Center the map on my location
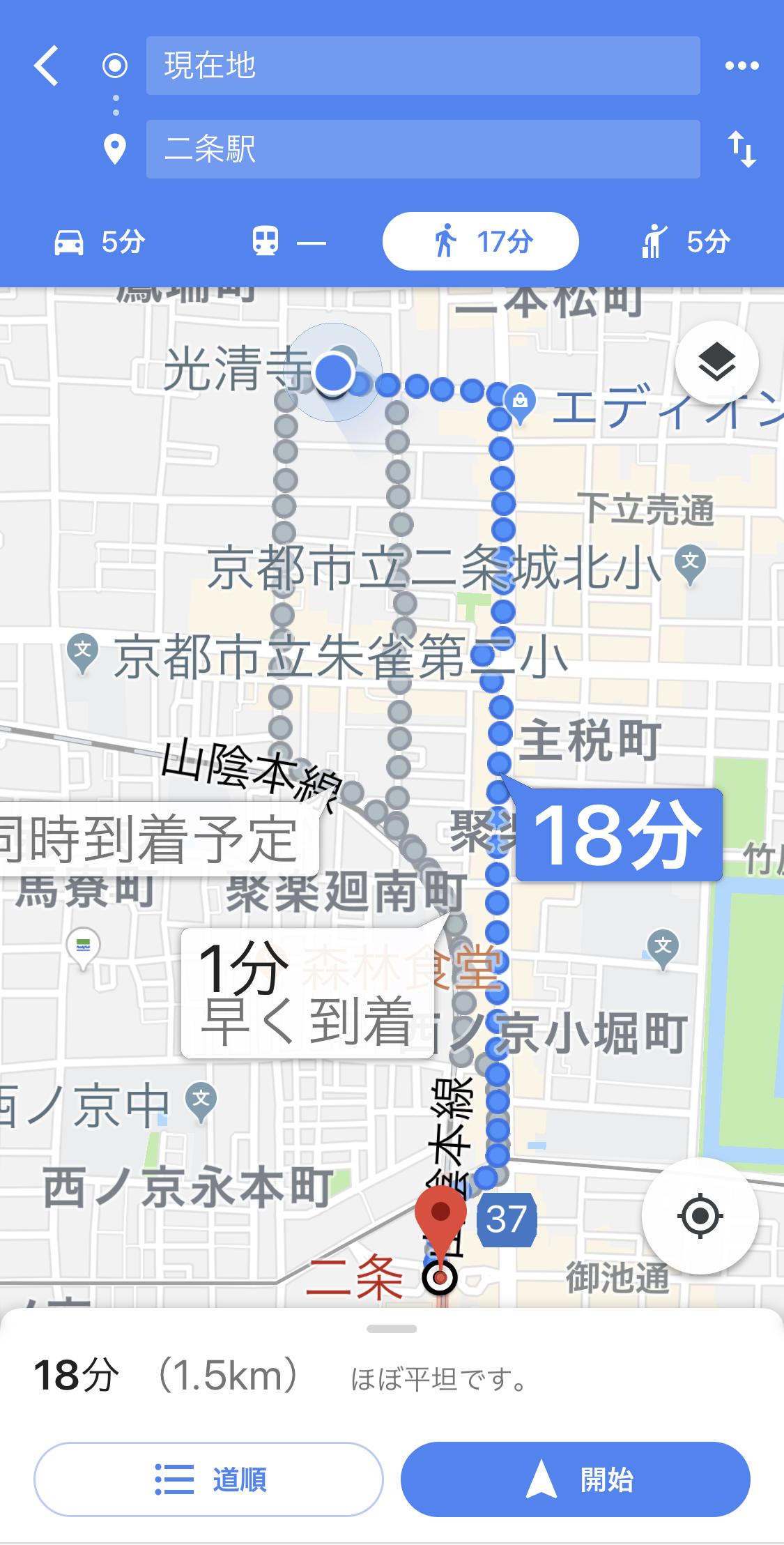This screenshot has height=1545, width=784. [x=700, y=1216]
